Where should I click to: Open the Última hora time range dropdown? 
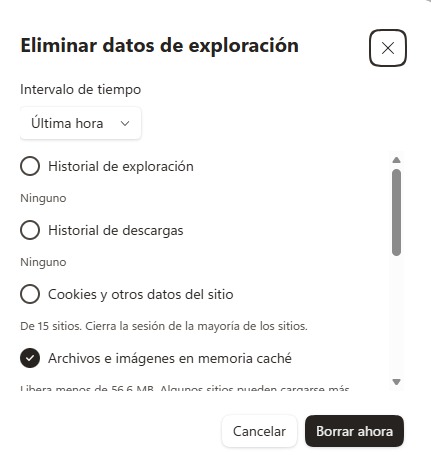[x=80, y=123]
